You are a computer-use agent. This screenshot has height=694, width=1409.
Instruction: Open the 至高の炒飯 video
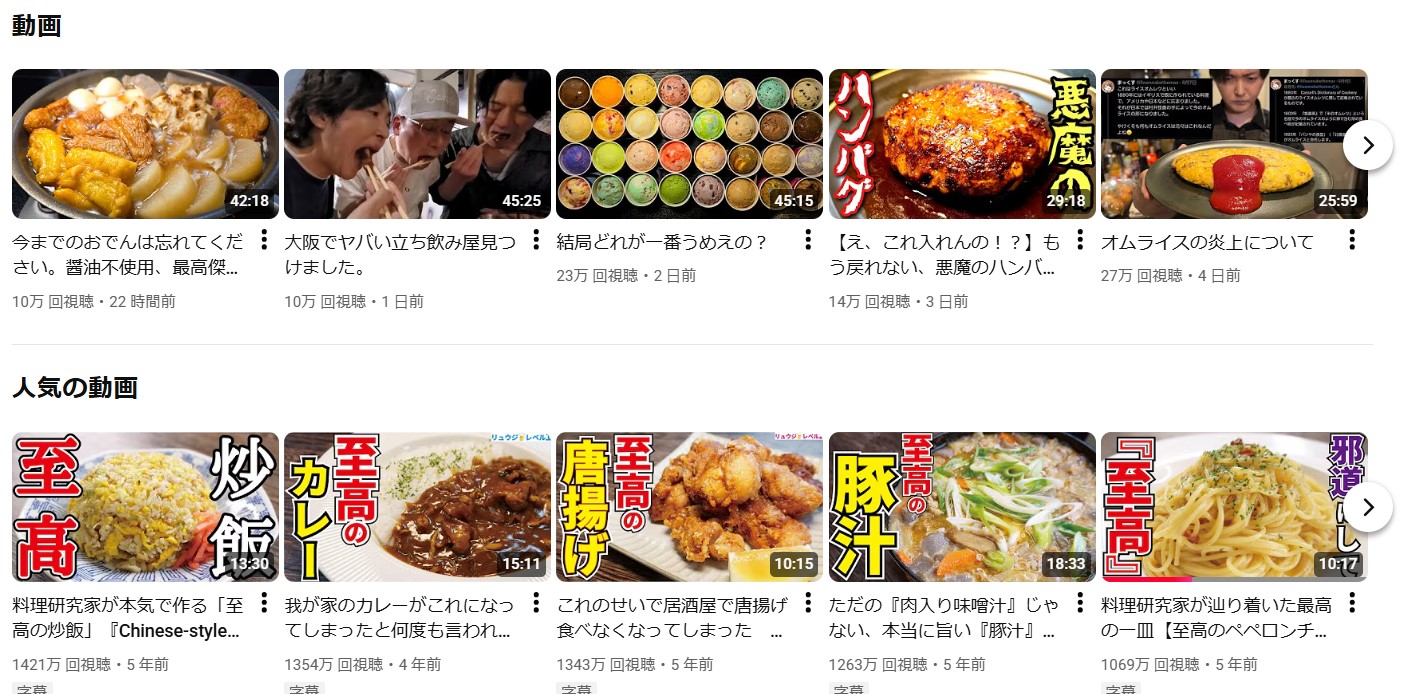pos(145,507)
